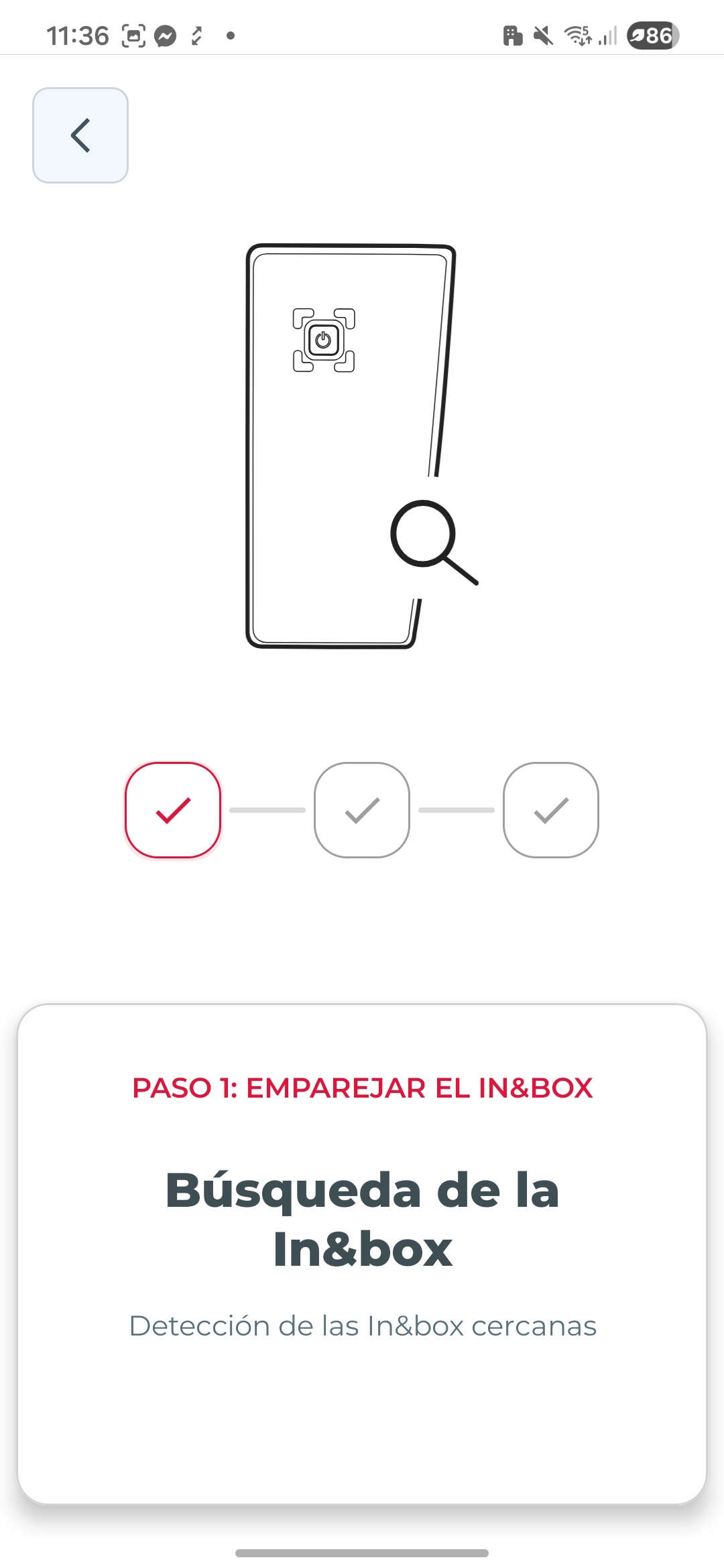Tap the connector line between steps two and three
This screenshot has width=724, height=1568.
(457, 809)
